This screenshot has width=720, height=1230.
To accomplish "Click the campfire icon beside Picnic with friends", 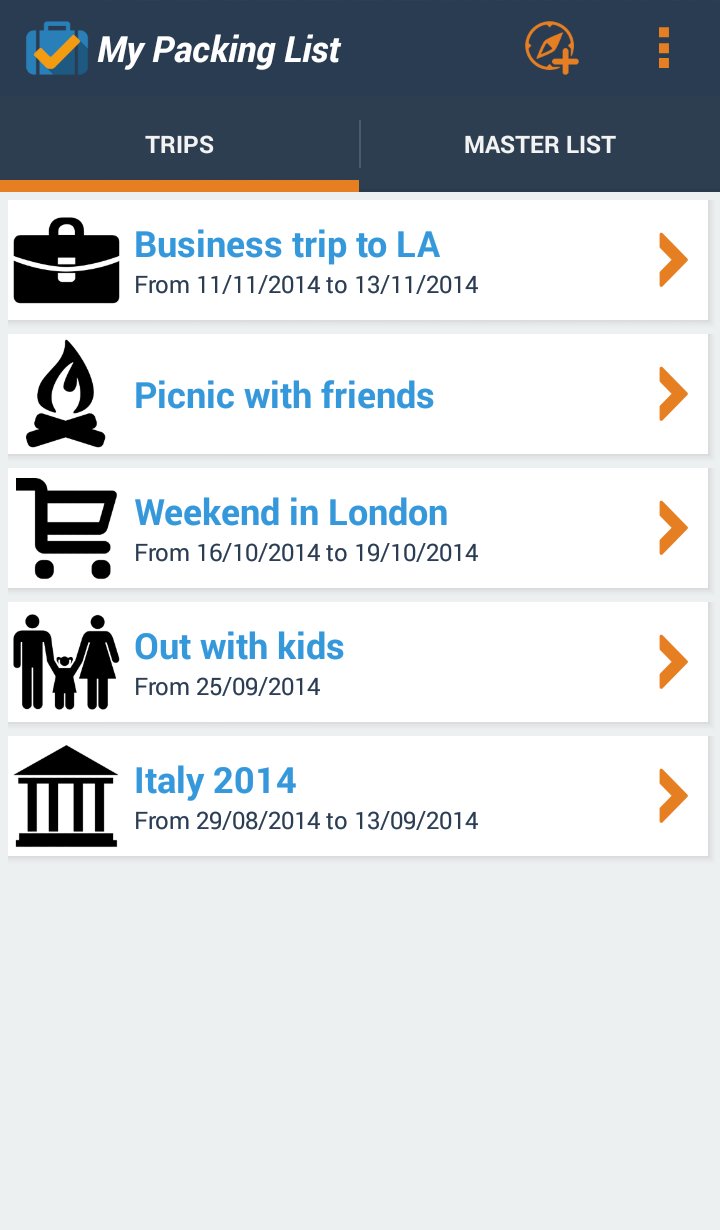I will tap(64, 394).
